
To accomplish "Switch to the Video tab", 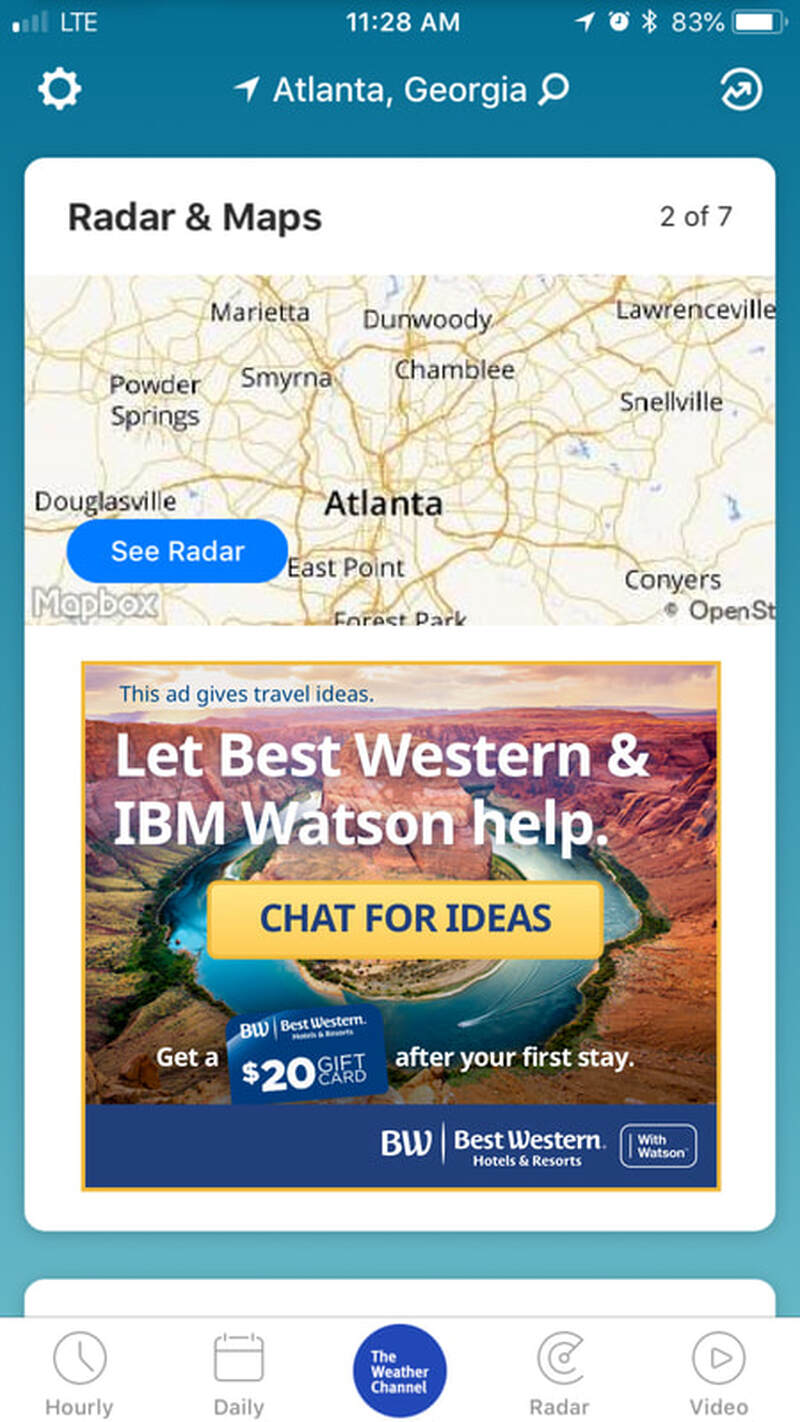I will point(719,1373).
